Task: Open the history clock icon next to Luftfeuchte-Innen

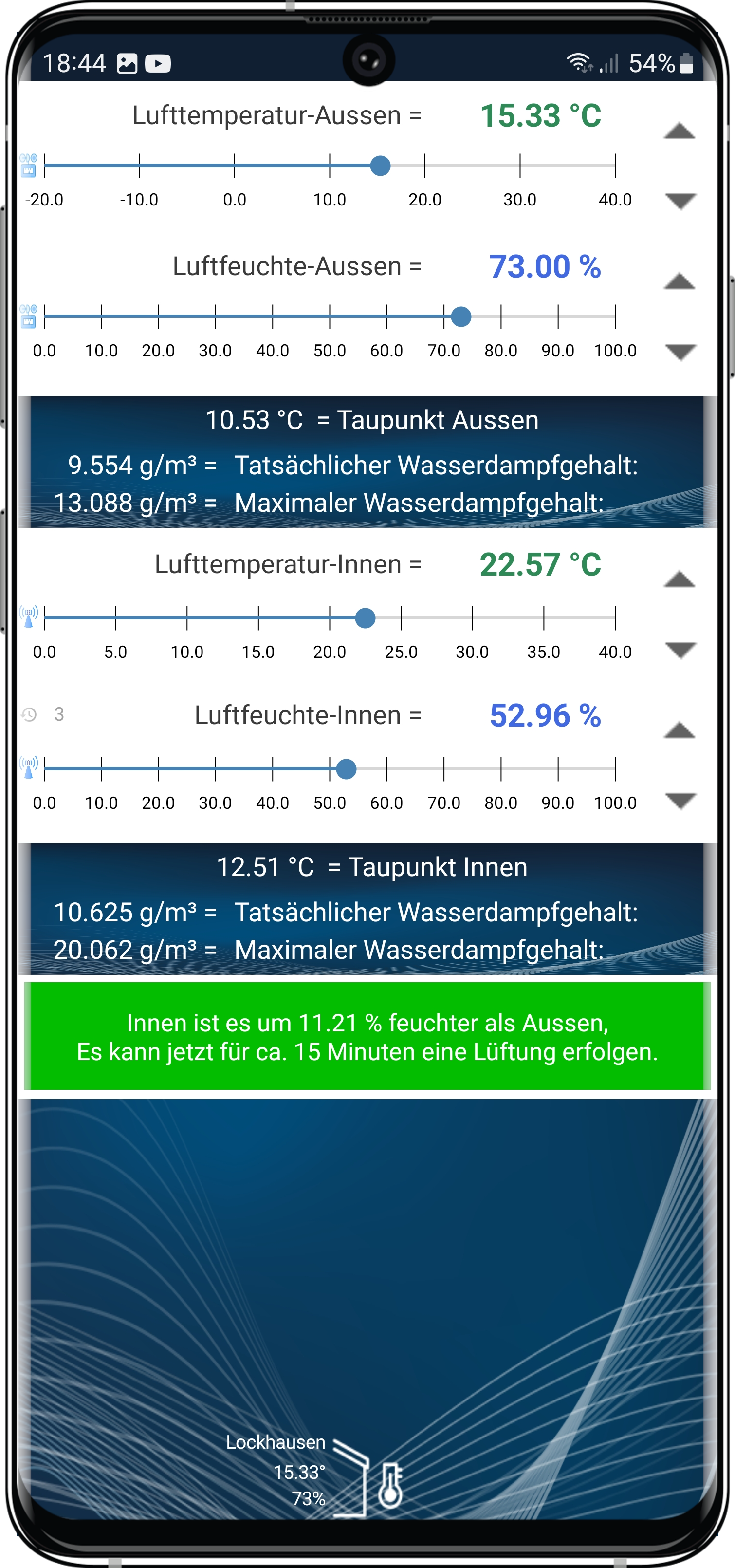Action: point(29,714)
